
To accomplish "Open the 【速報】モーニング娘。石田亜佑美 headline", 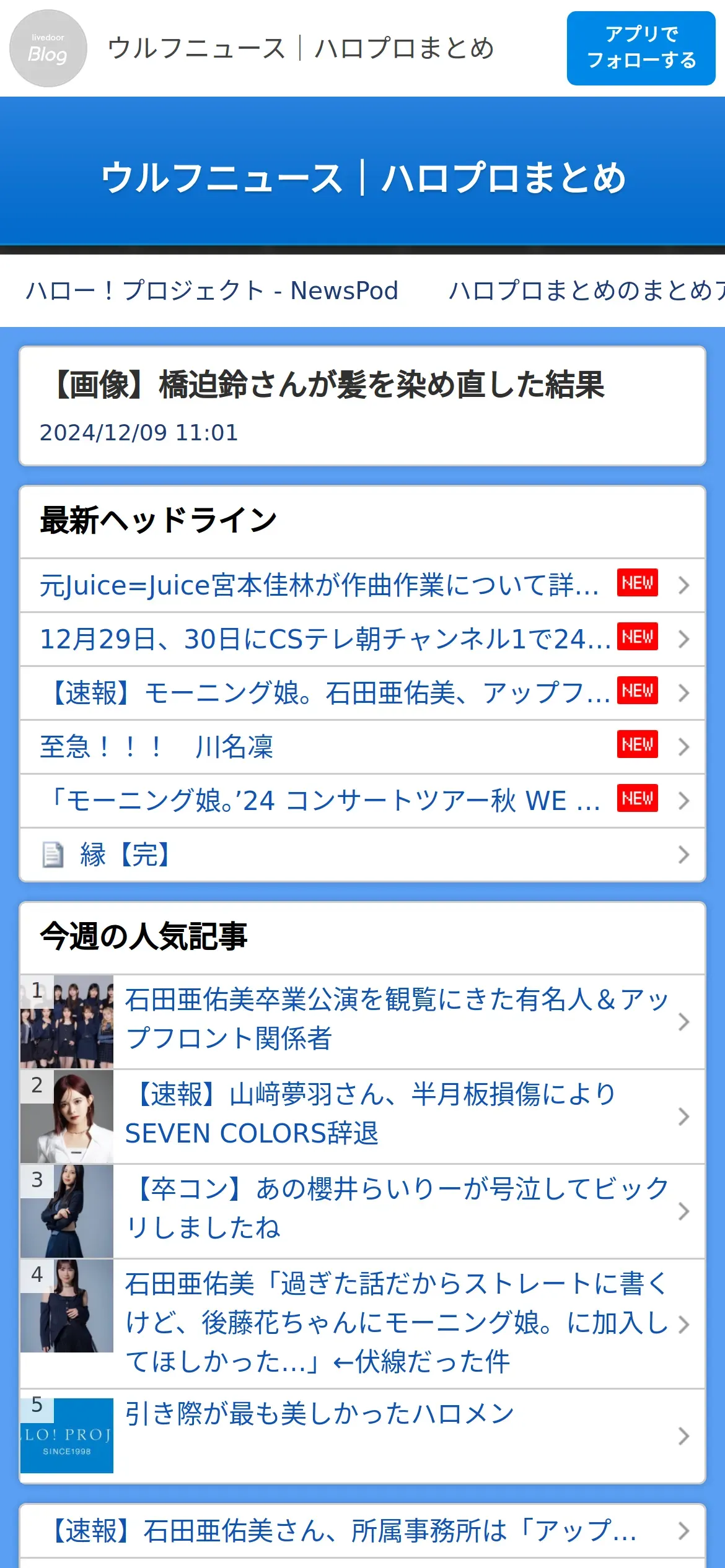I will [325, 693].
